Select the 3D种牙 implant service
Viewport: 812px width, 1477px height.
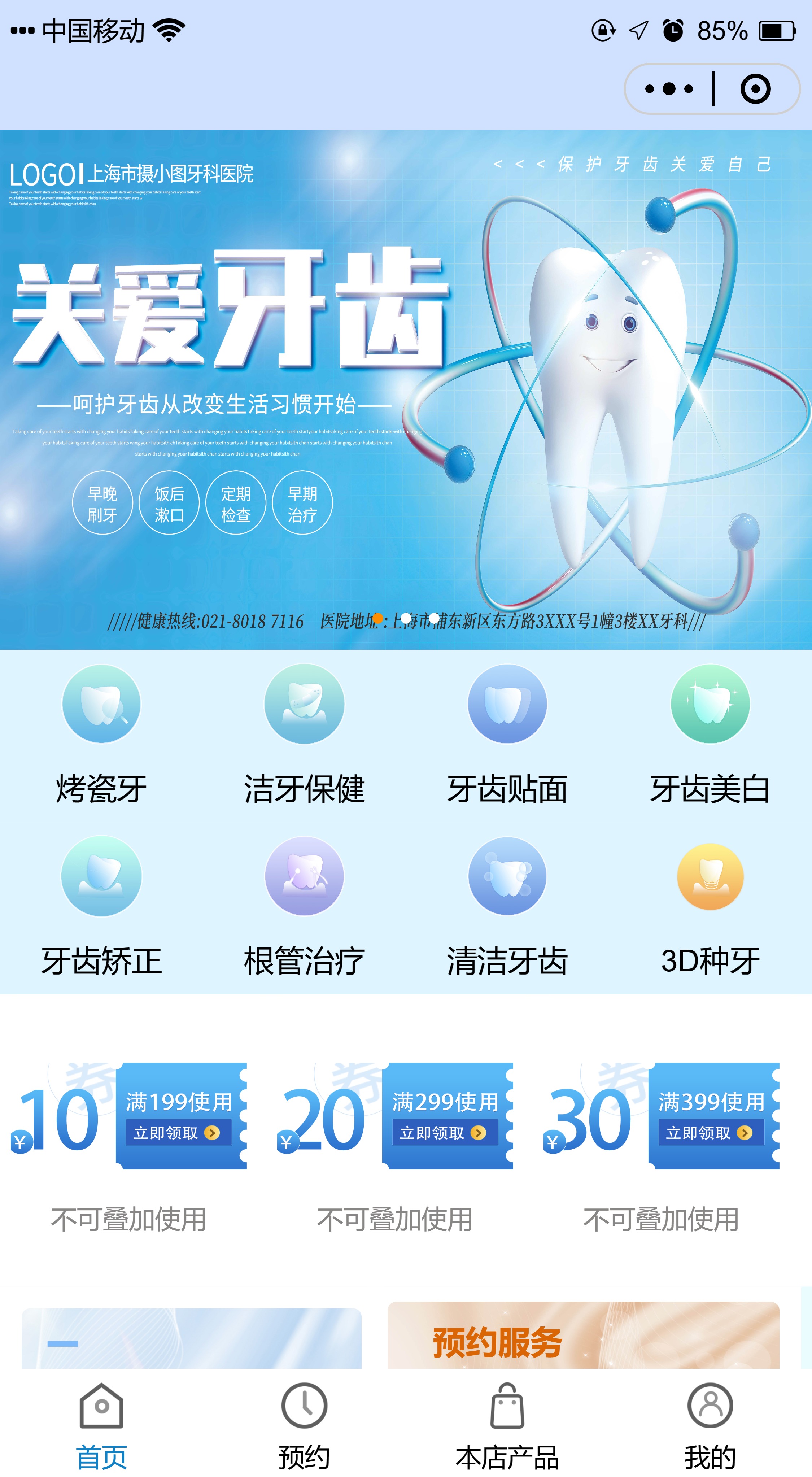(710, 906)
